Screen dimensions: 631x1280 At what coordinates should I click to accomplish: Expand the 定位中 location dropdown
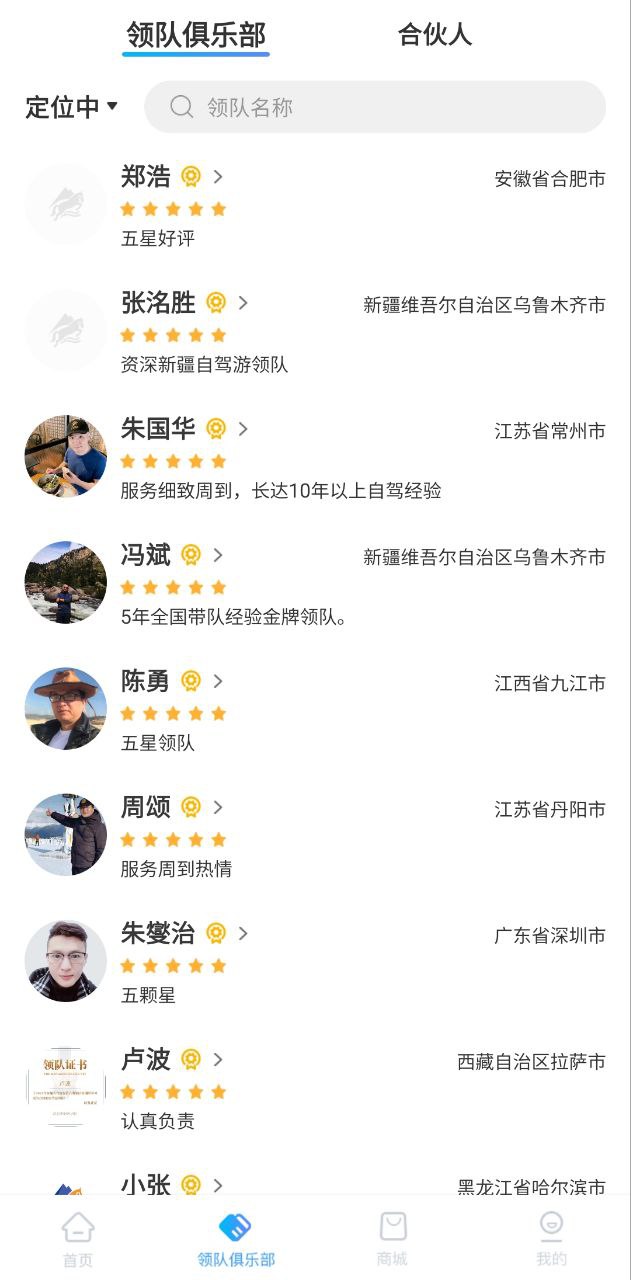(72, 107)
